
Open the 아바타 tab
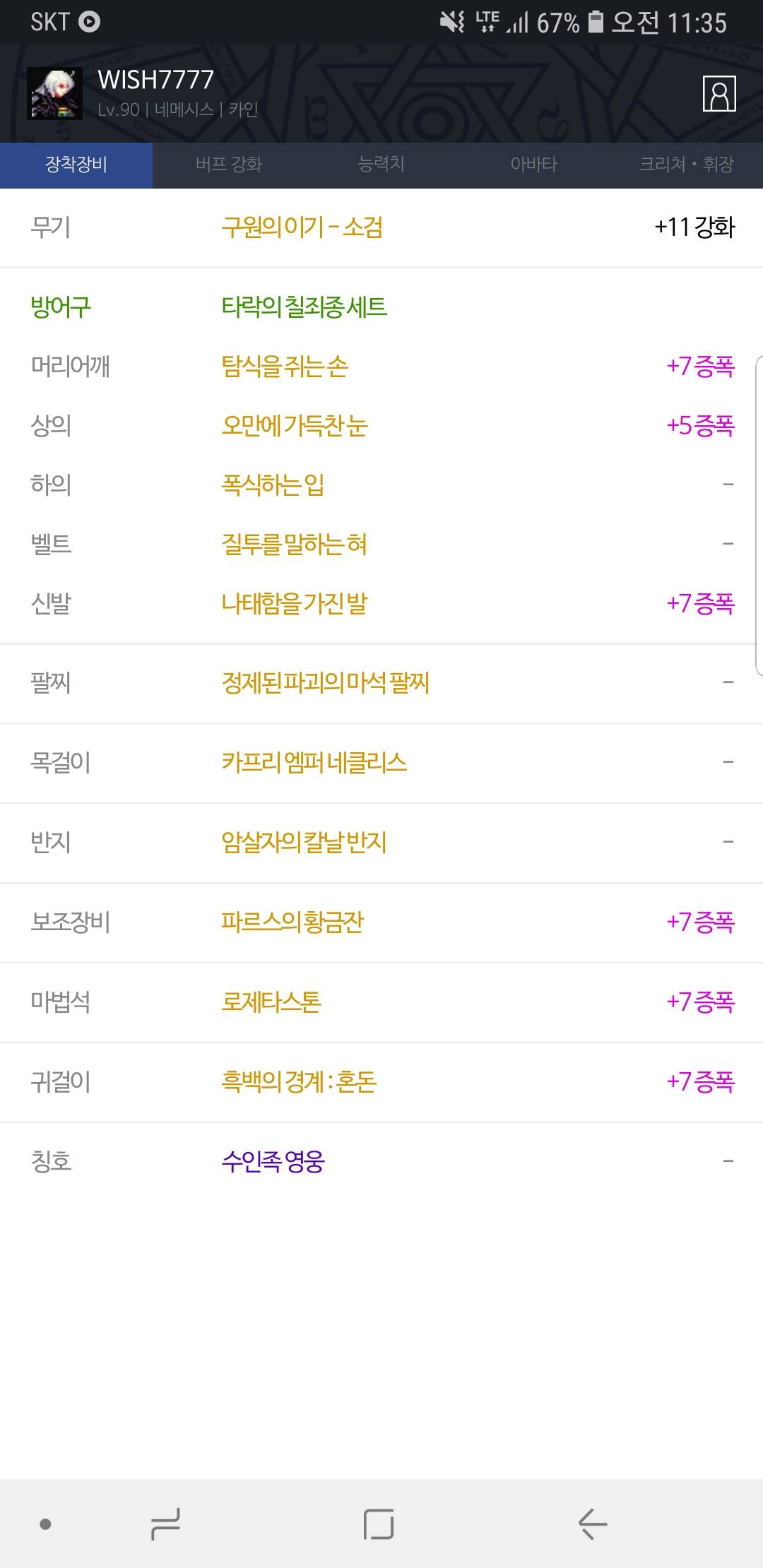[534, 165]
